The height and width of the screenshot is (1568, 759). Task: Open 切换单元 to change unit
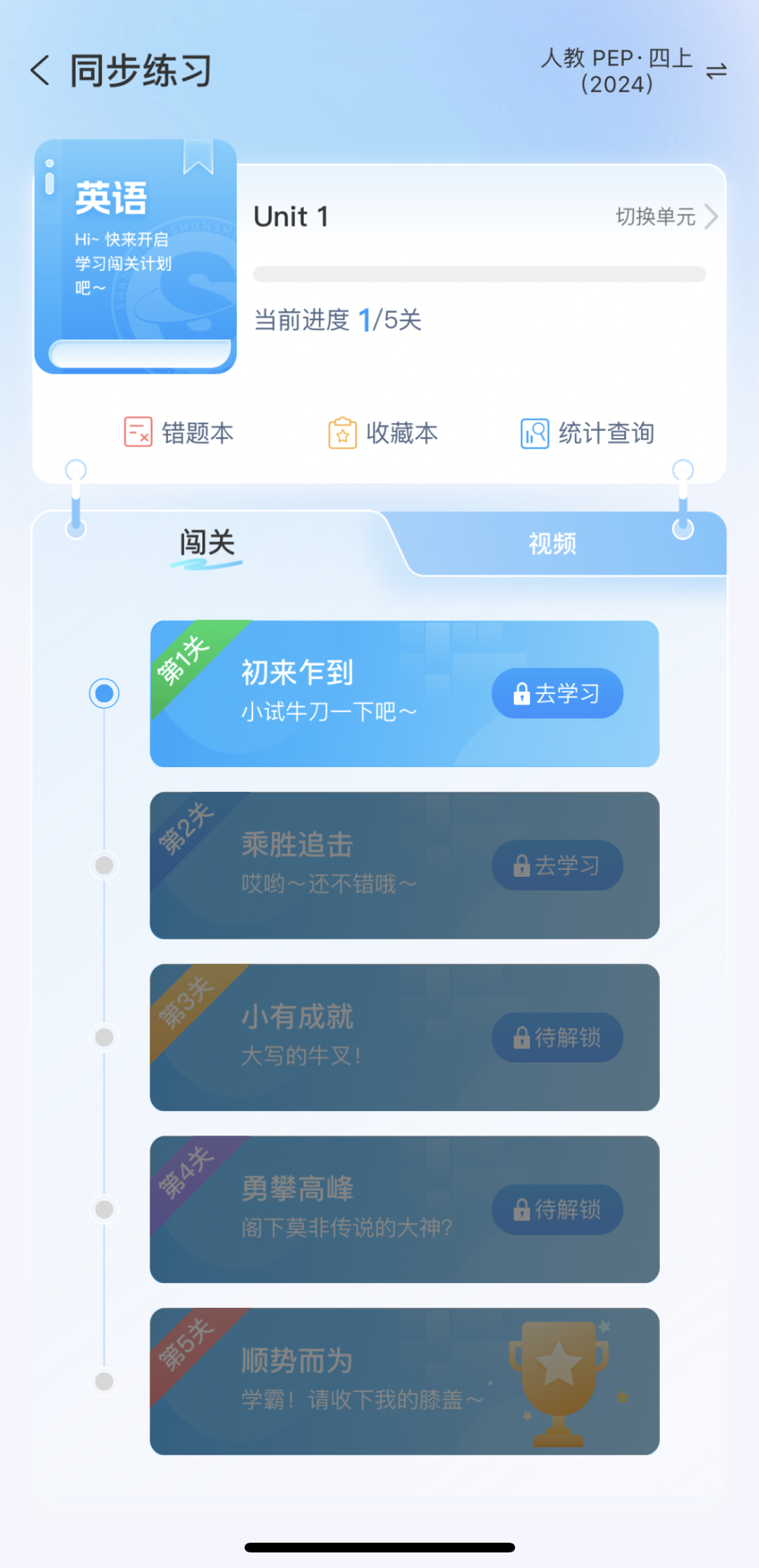point(665,217)
